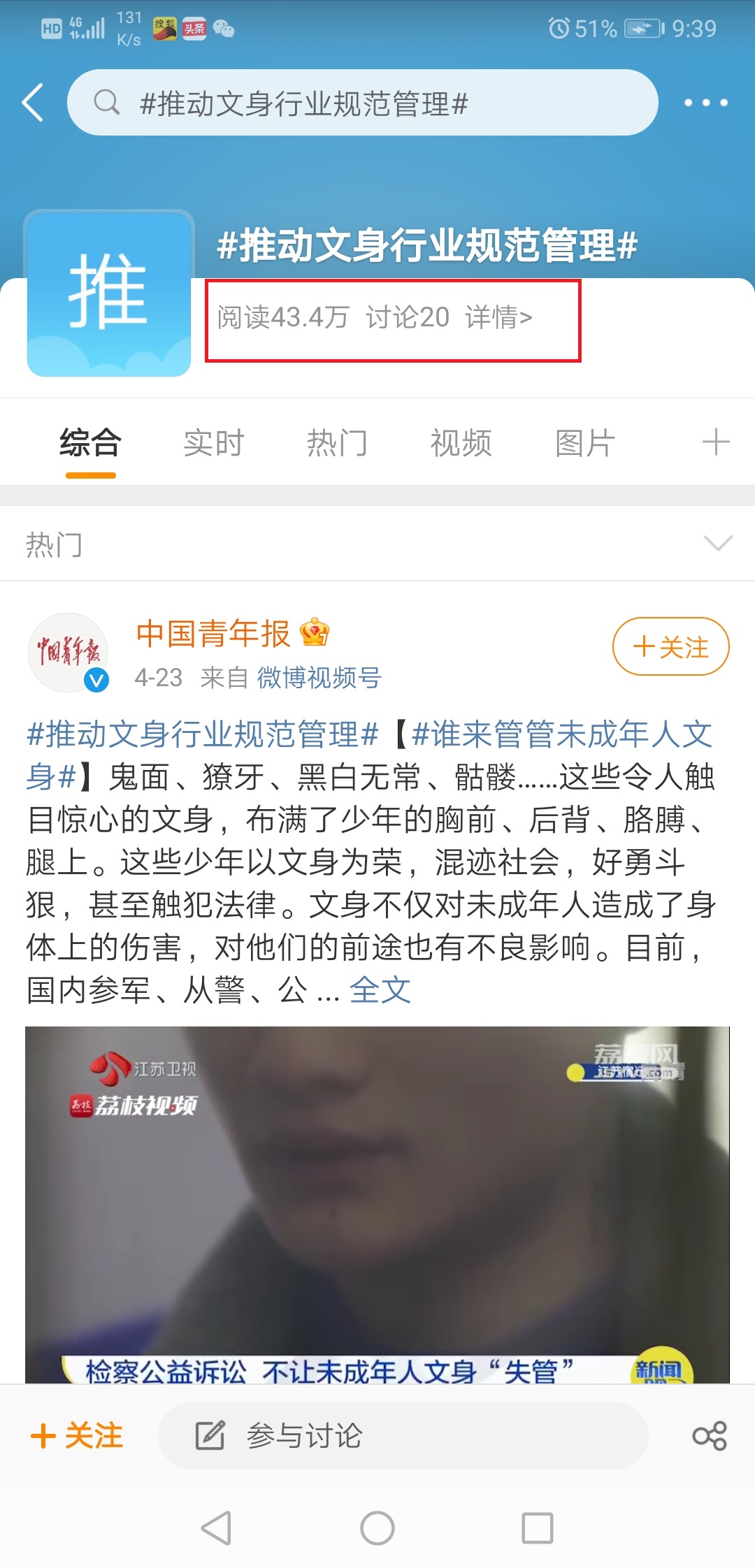
Task: Tap the search box with topic hashtag
Action: [362, 103]
